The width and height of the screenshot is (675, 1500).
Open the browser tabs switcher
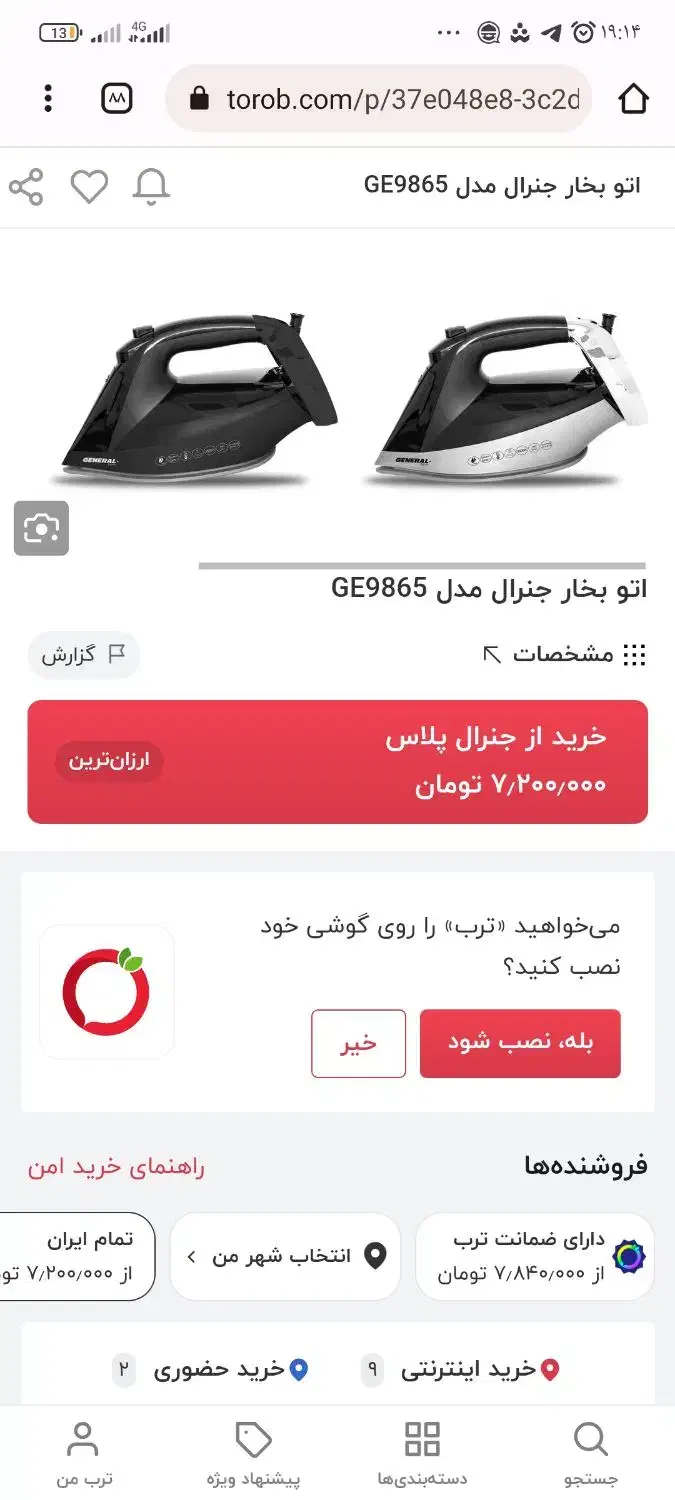(x=117, y=98)
